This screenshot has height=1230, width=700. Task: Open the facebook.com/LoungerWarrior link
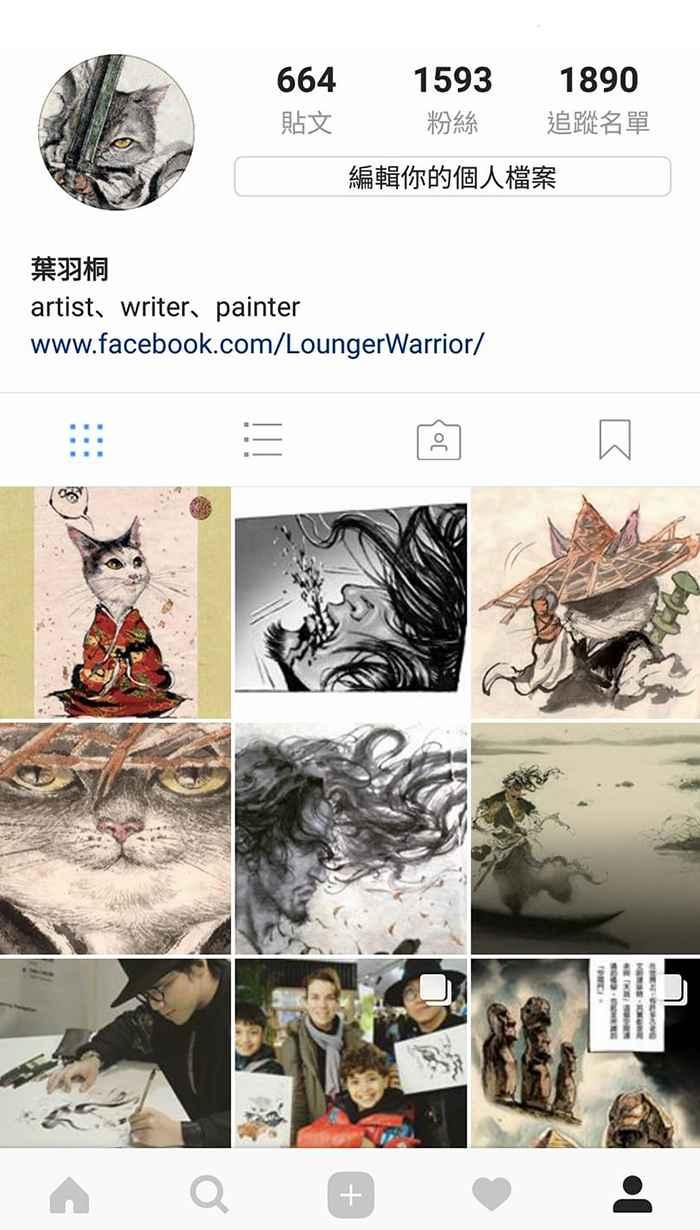pyautogui.click(x=257, y=344)
